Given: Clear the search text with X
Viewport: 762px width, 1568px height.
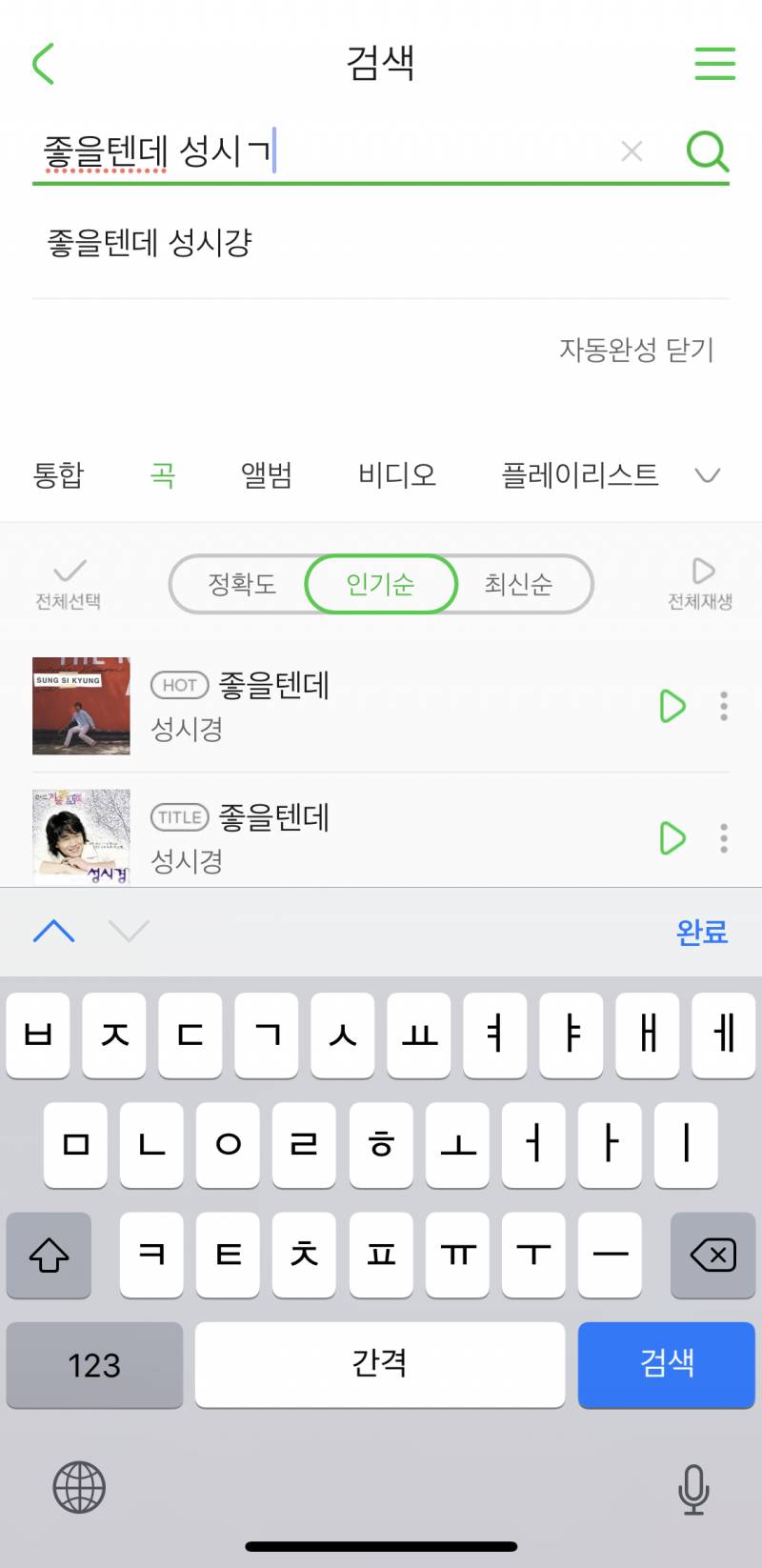Looking at the screenshot, I should pos(632,151).
